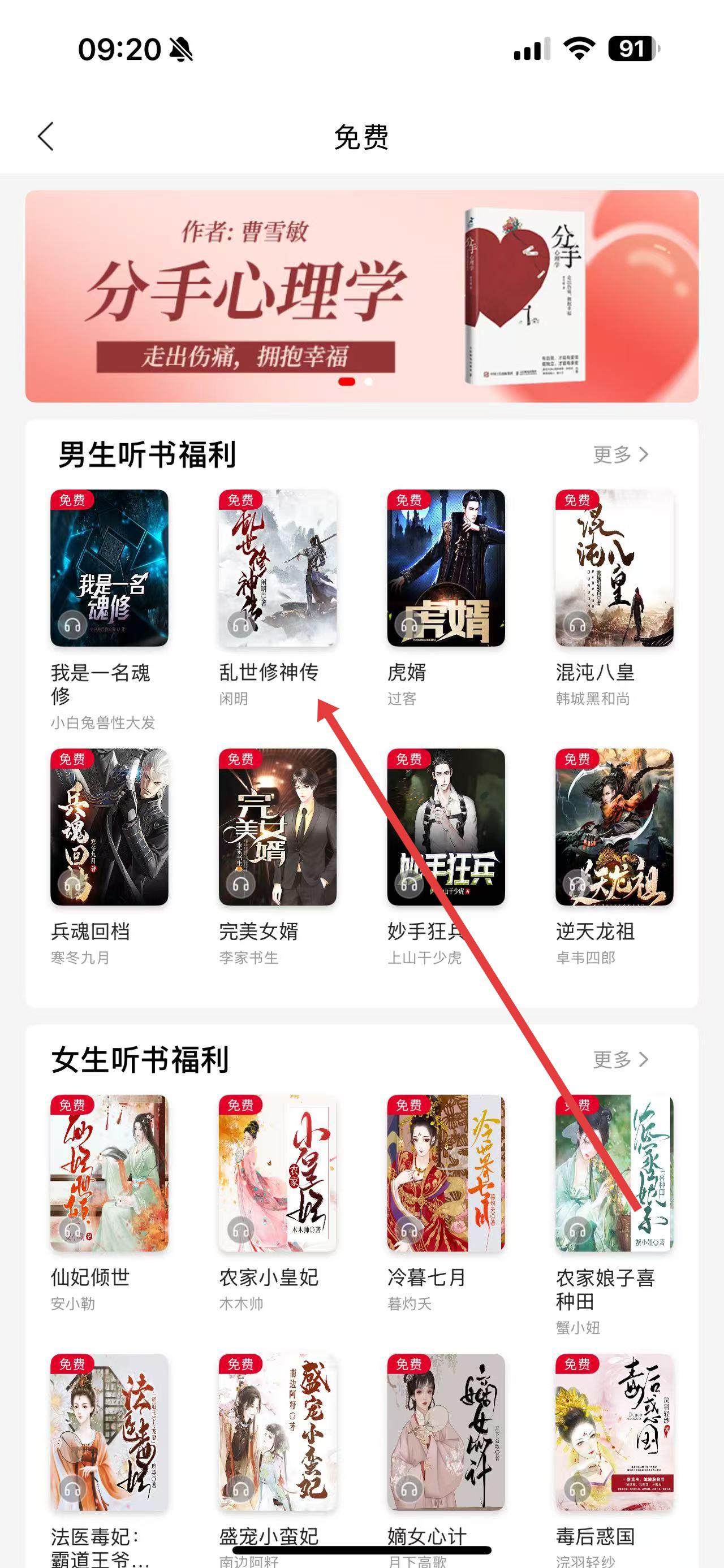Open the book 乱世修神传
Image resolution: width=724 pixels, height=1568 pixels.
coord(278,568)
